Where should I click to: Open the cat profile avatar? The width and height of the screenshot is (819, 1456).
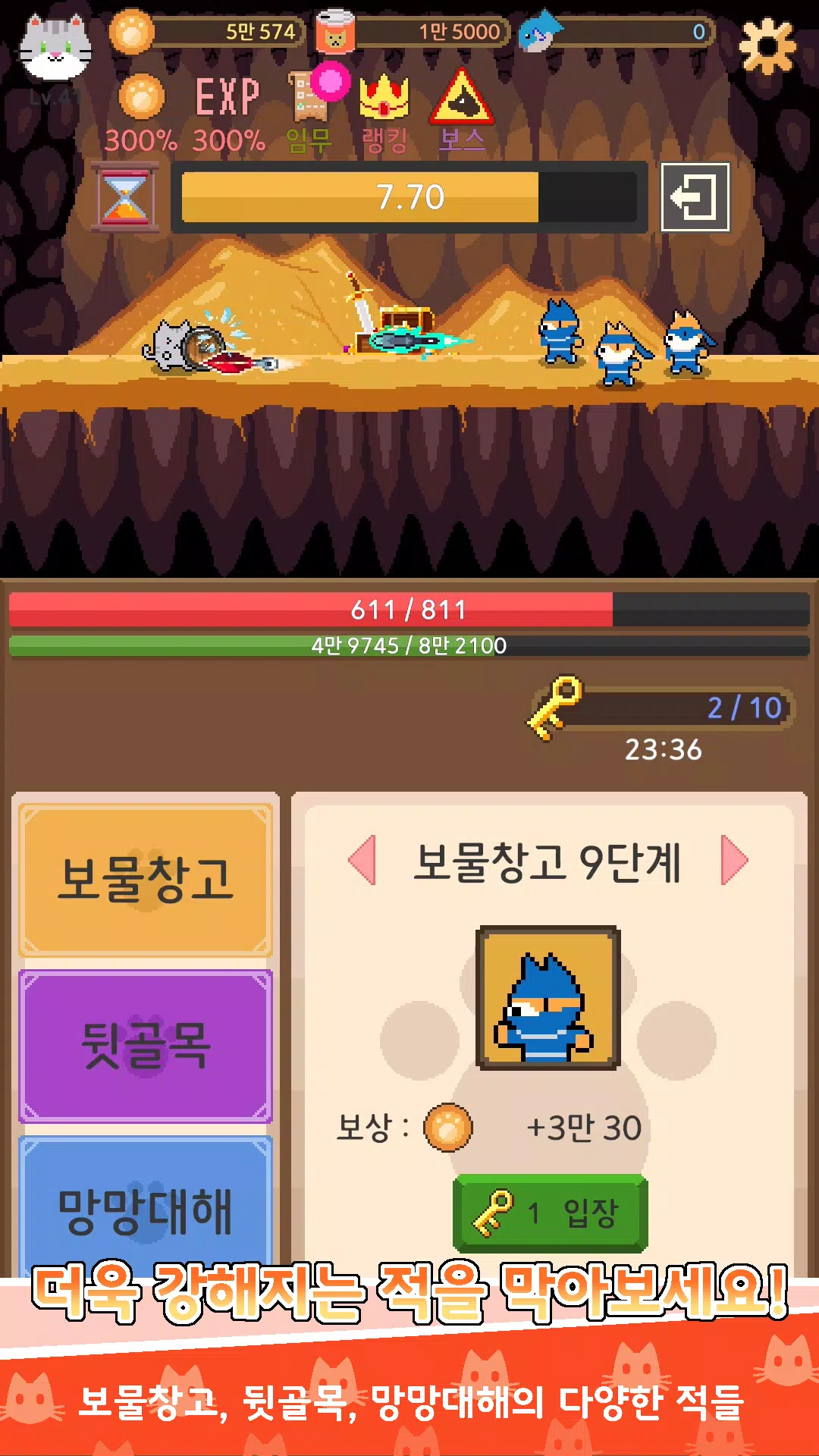pos(55,49)
